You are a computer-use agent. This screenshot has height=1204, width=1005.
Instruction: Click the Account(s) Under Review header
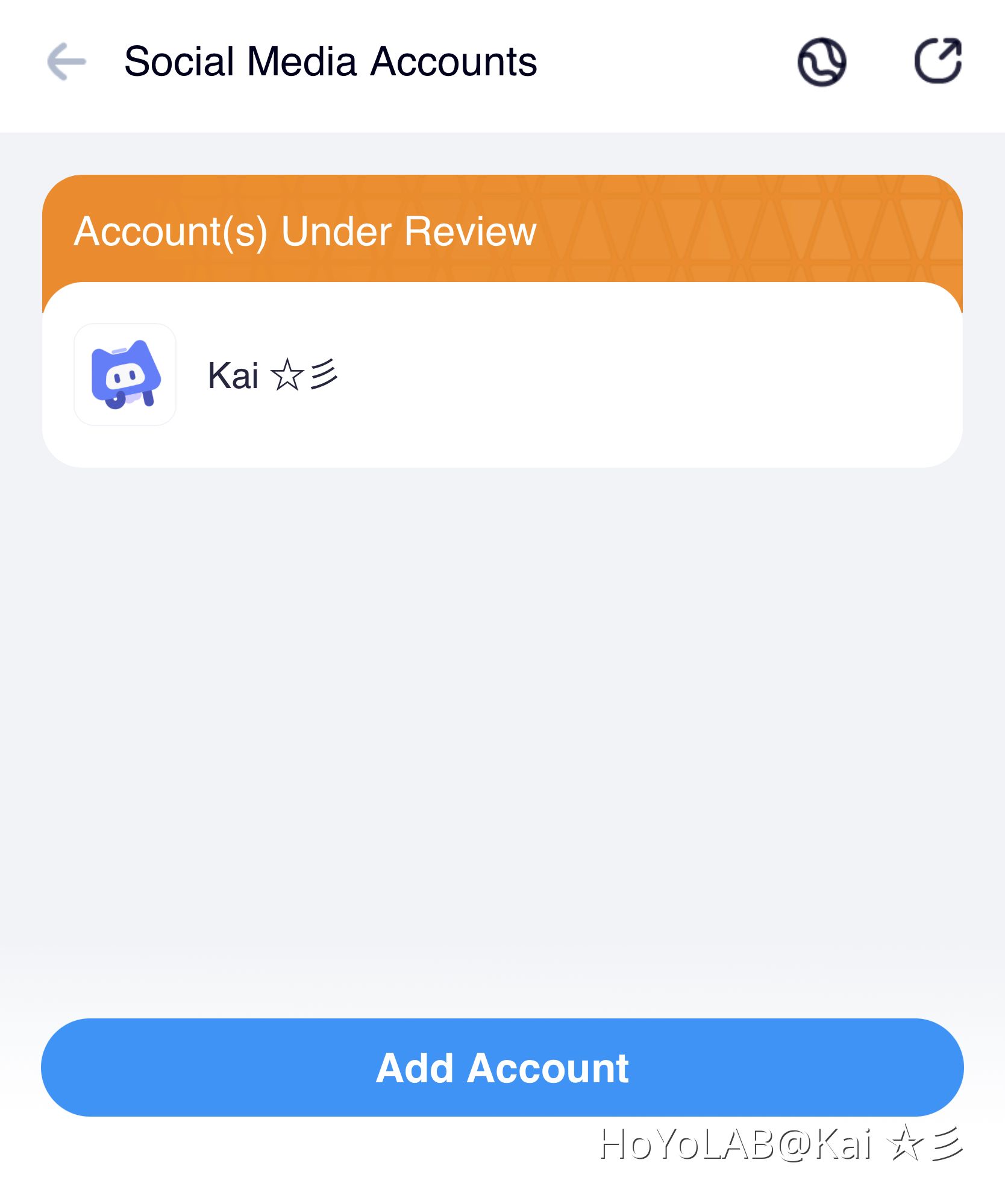tap(305, 231)
